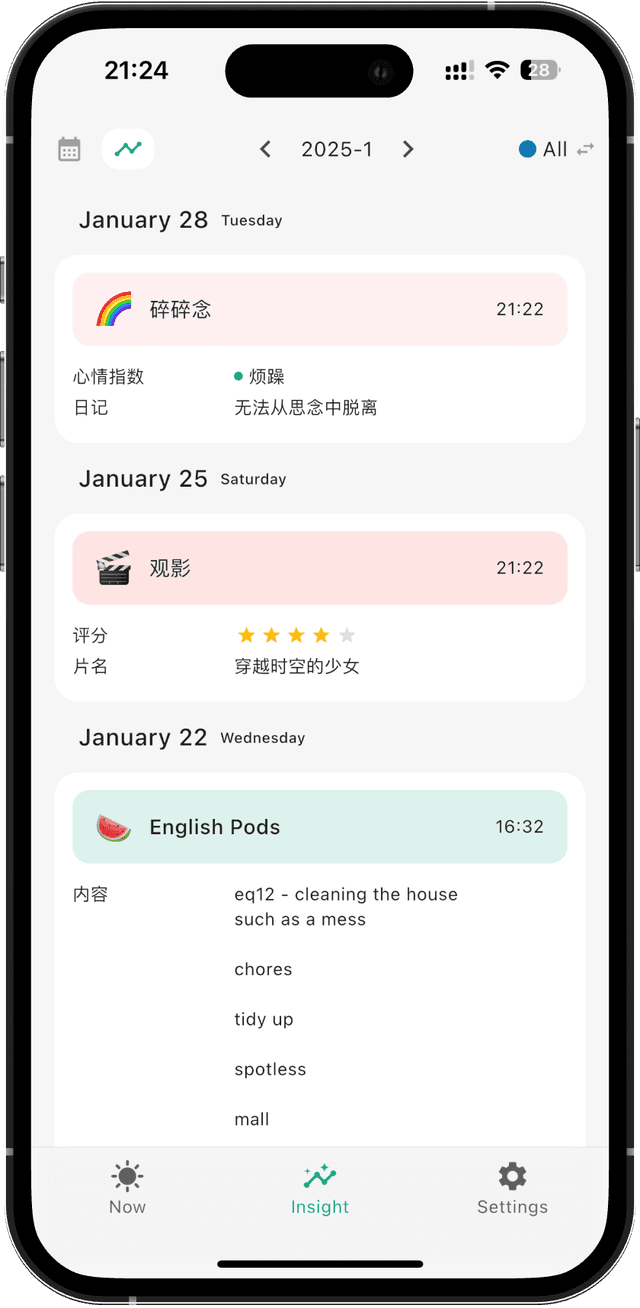Switch to the calendar view icon
The image size is (640, 1308).
coord(69,149)
